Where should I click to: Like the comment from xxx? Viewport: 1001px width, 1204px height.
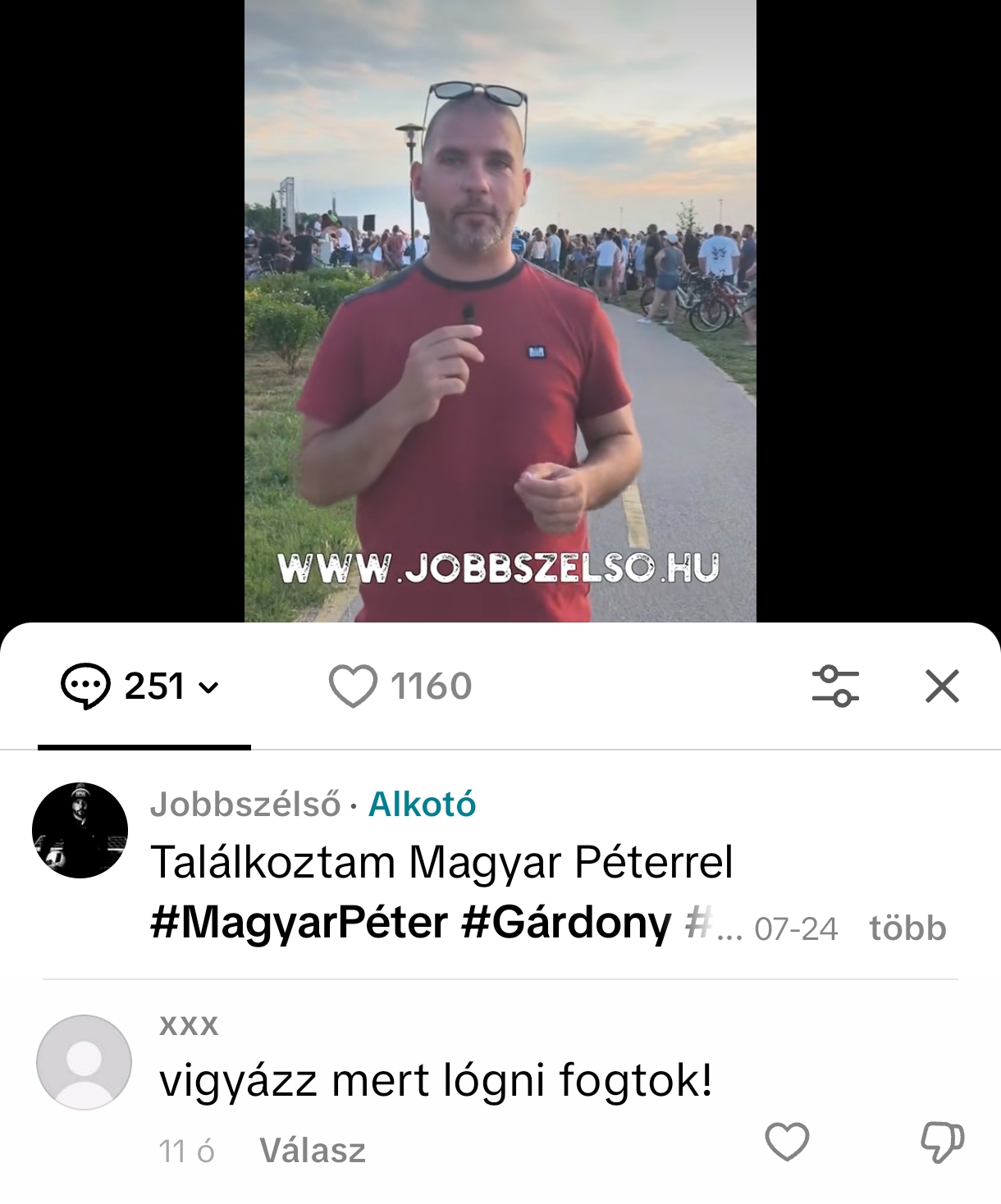tap(787, 1142)
